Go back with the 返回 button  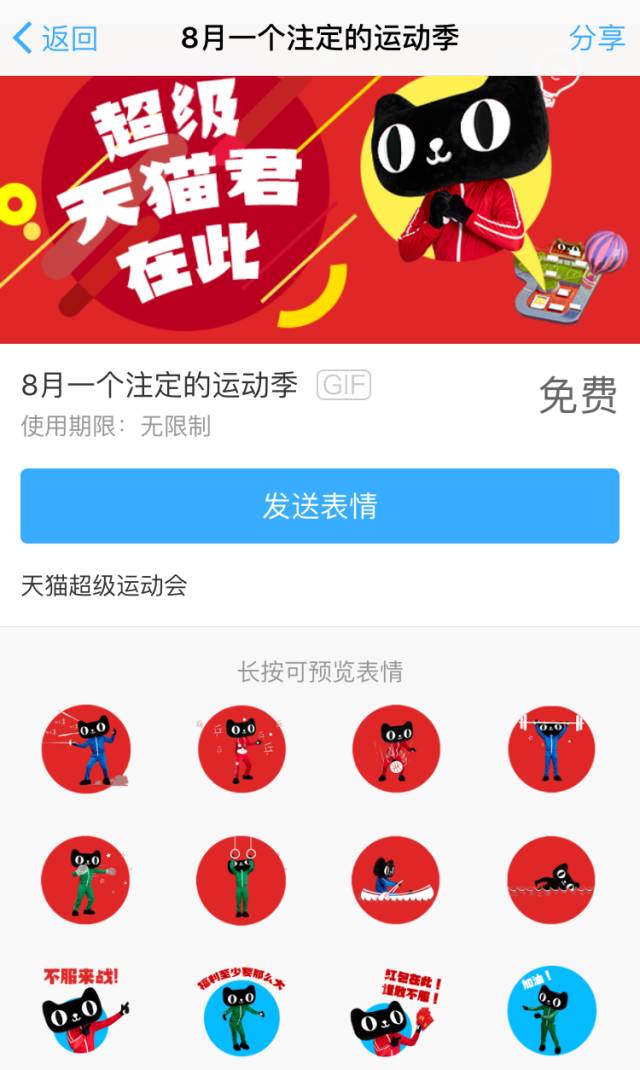pyautogui.click(x=56, y=38)
